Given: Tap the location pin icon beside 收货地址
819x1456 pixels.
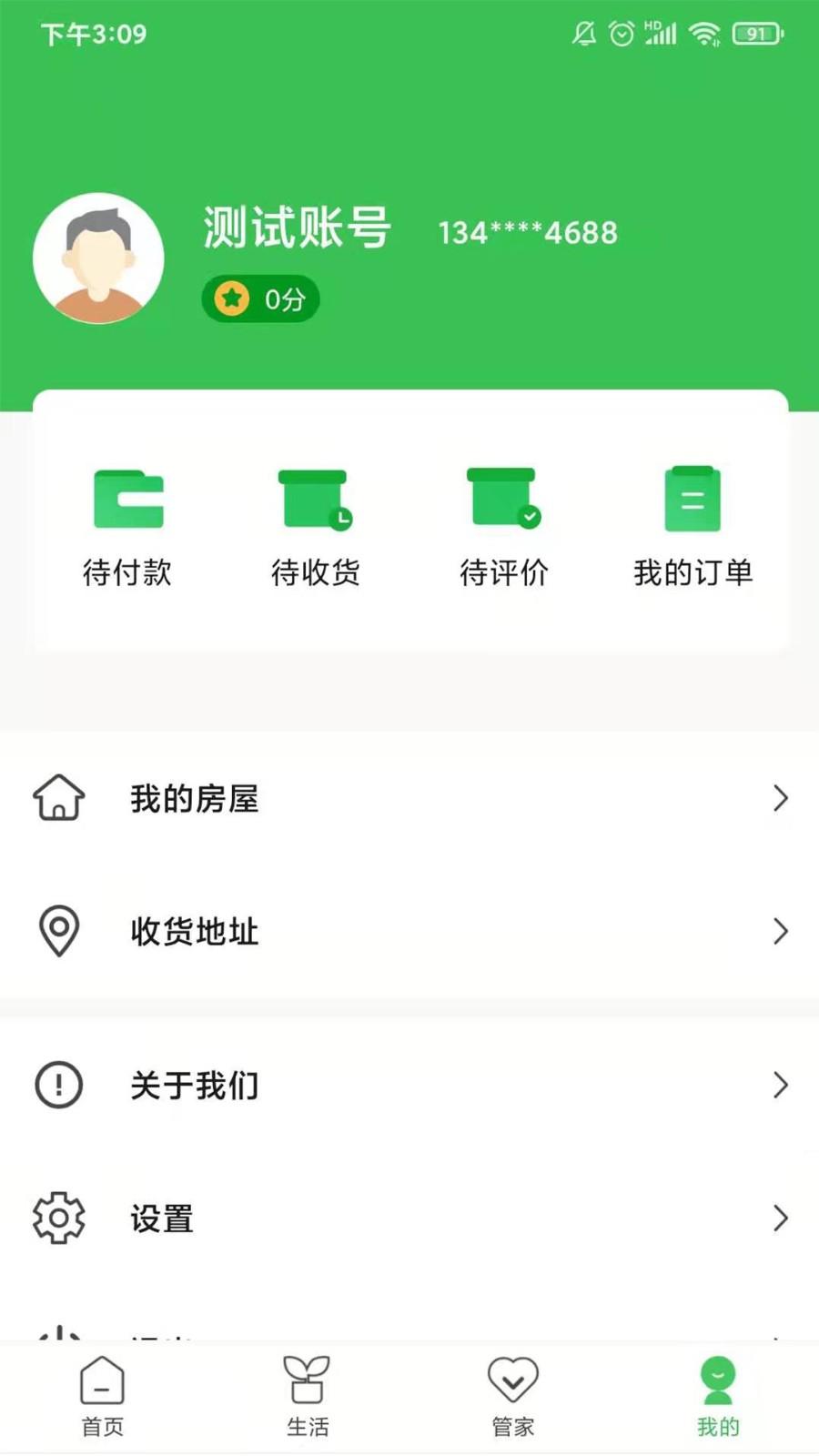Looking at the screenshot, I should [58, 931].
